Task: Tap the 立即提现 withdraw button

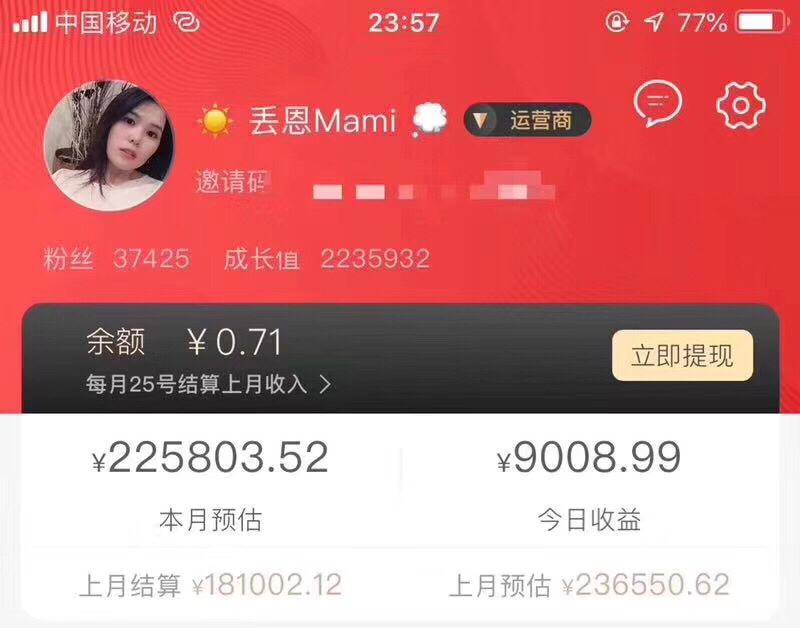Action: 682,356
